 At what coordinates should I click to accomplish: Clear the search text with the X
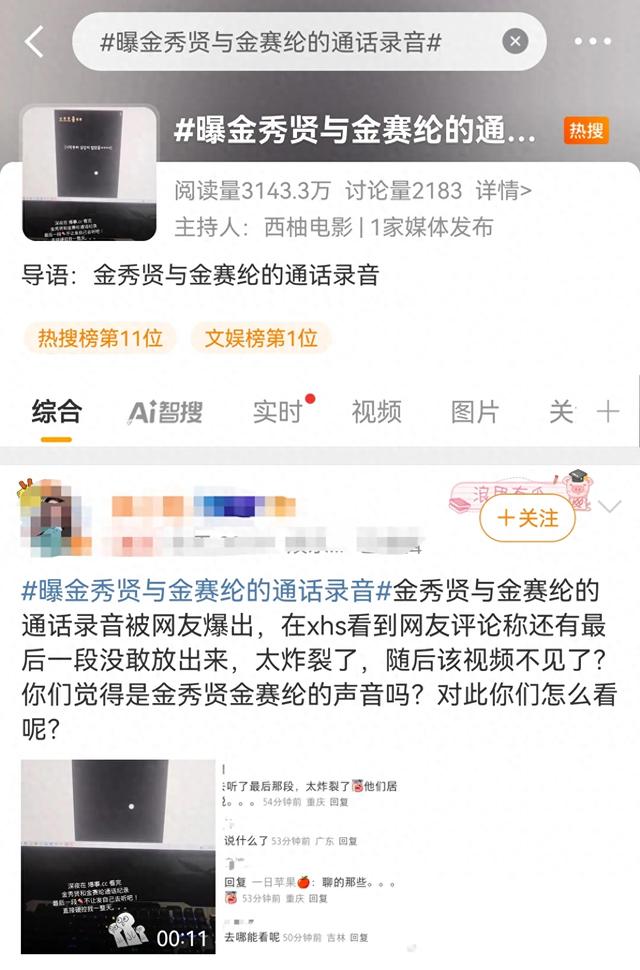(x=514, y=42)
